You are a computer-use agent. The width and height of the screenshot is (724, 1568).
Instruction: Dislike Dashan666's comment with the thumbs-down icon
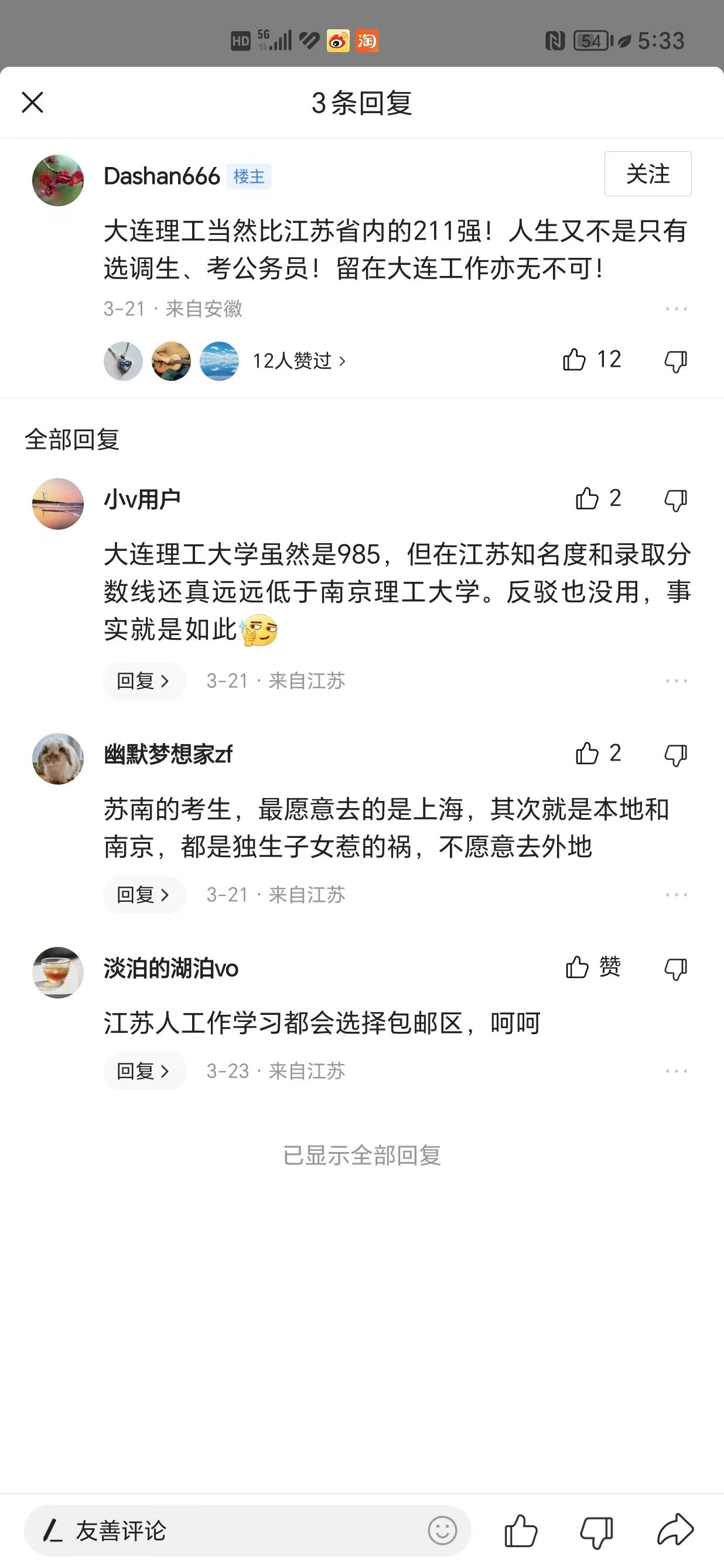click(x=675, y=359)
